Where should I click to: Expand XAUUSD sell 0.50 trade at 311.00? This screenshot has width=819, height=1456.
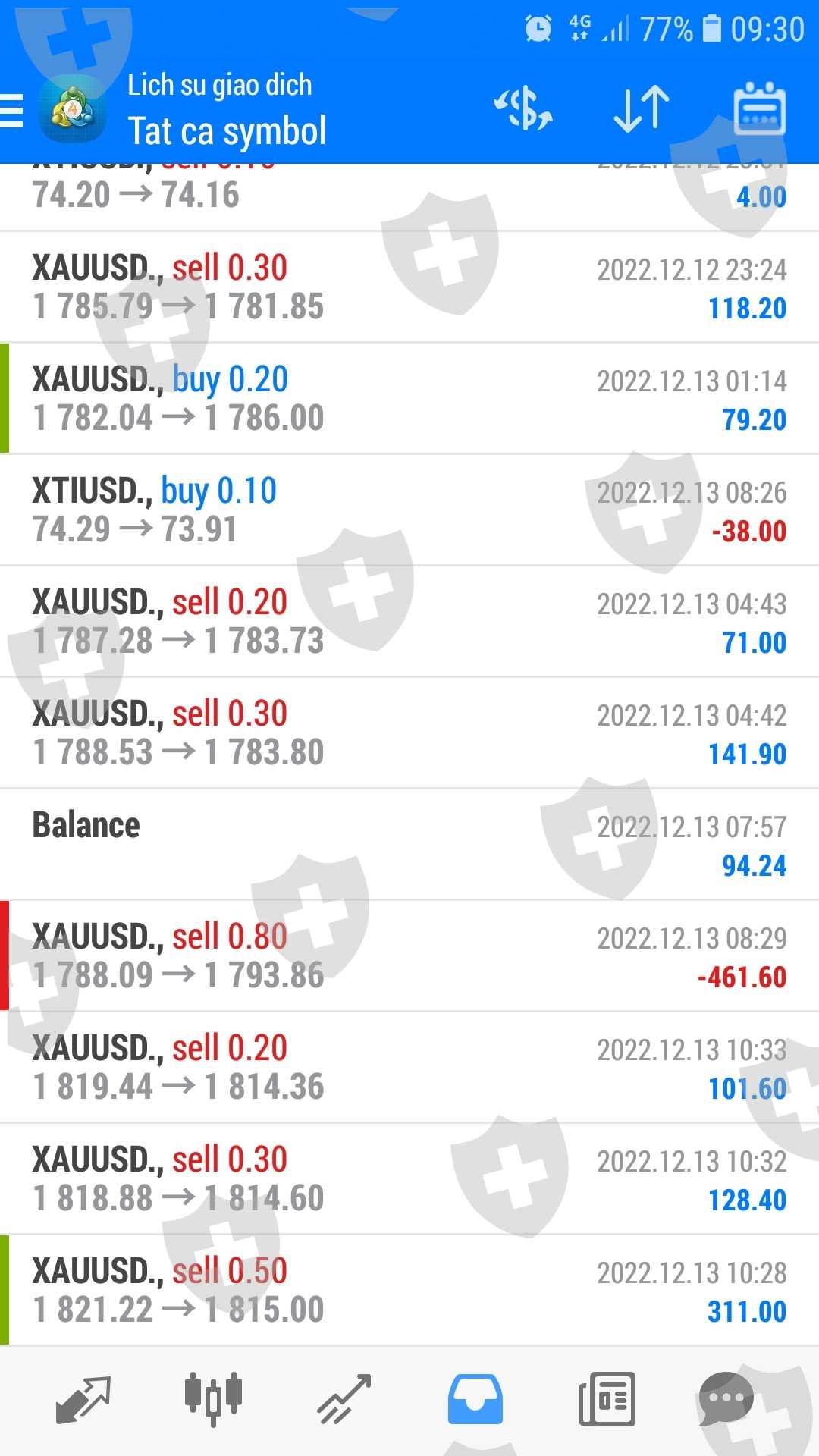coord(409,1290)
